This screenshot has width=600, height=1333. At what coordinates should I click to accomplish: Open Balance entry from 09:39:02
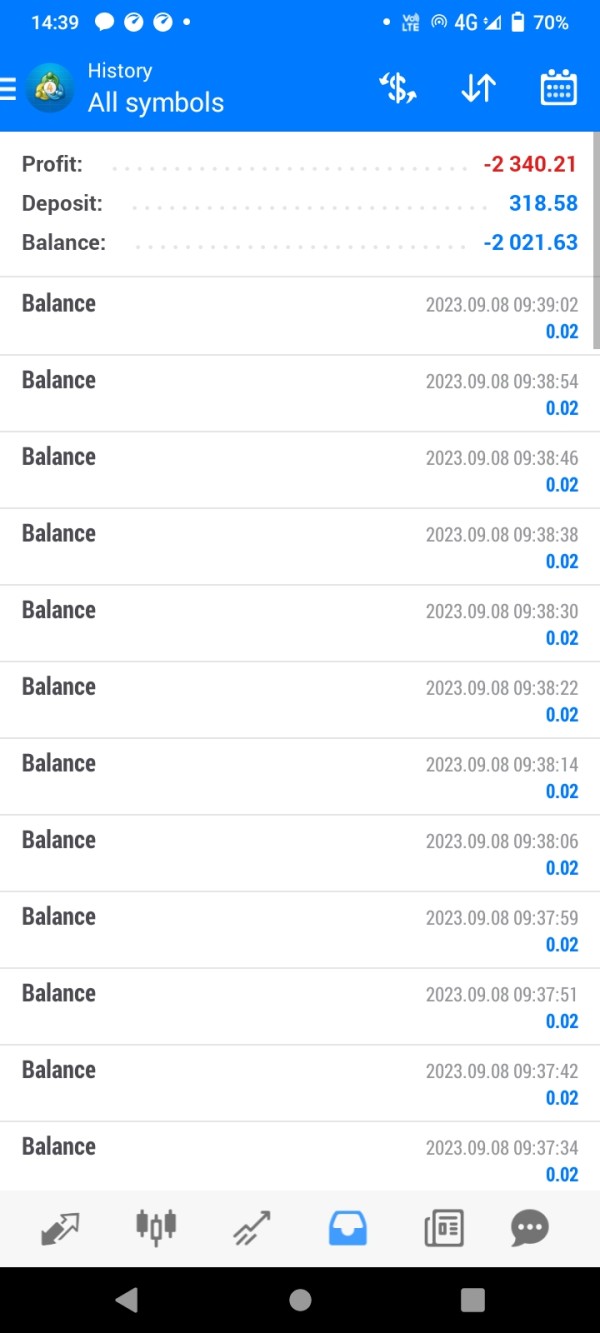click(300, 316)
